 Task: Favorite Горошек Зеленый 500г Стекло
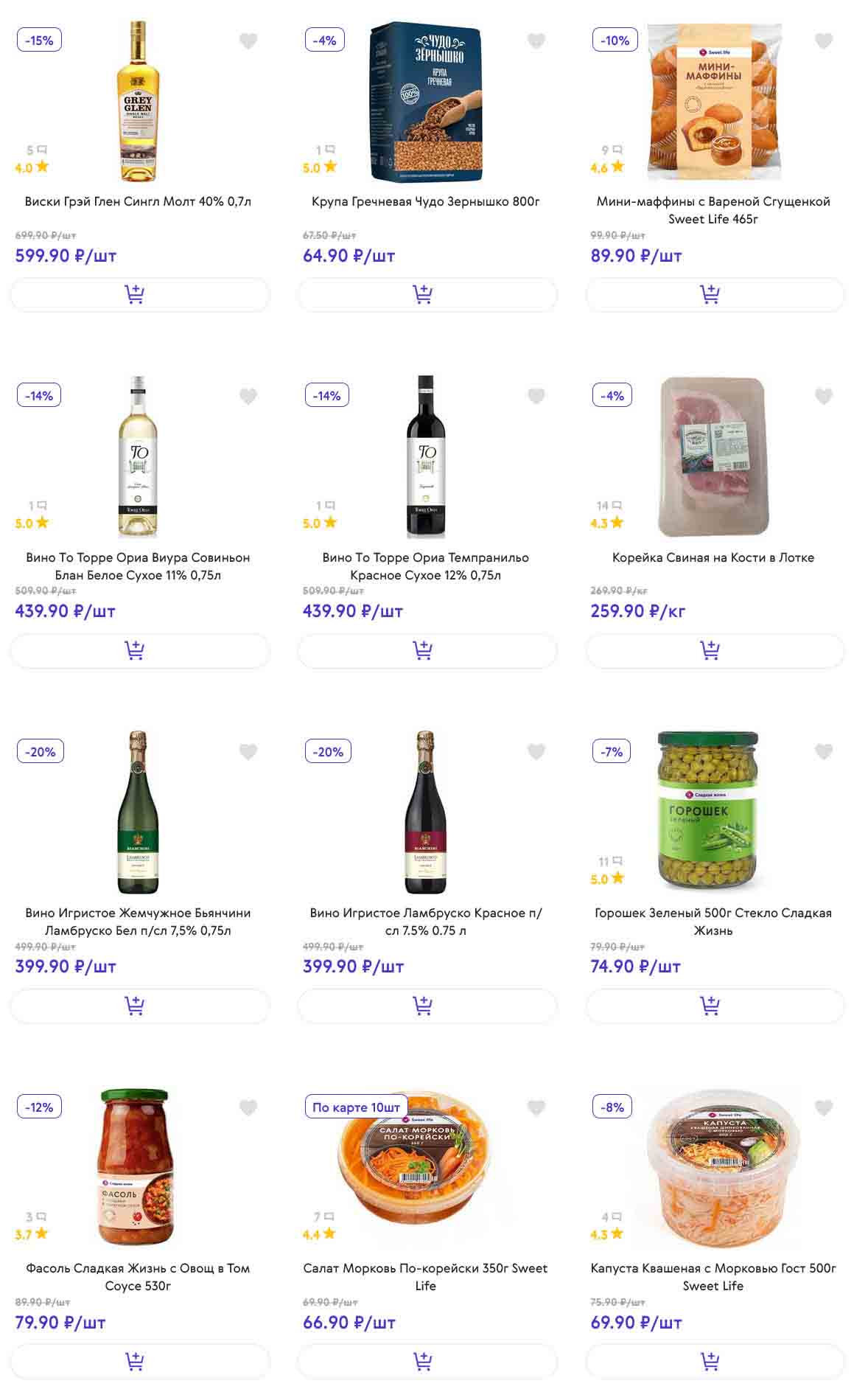pyautogui.click(x=823, y=752)
